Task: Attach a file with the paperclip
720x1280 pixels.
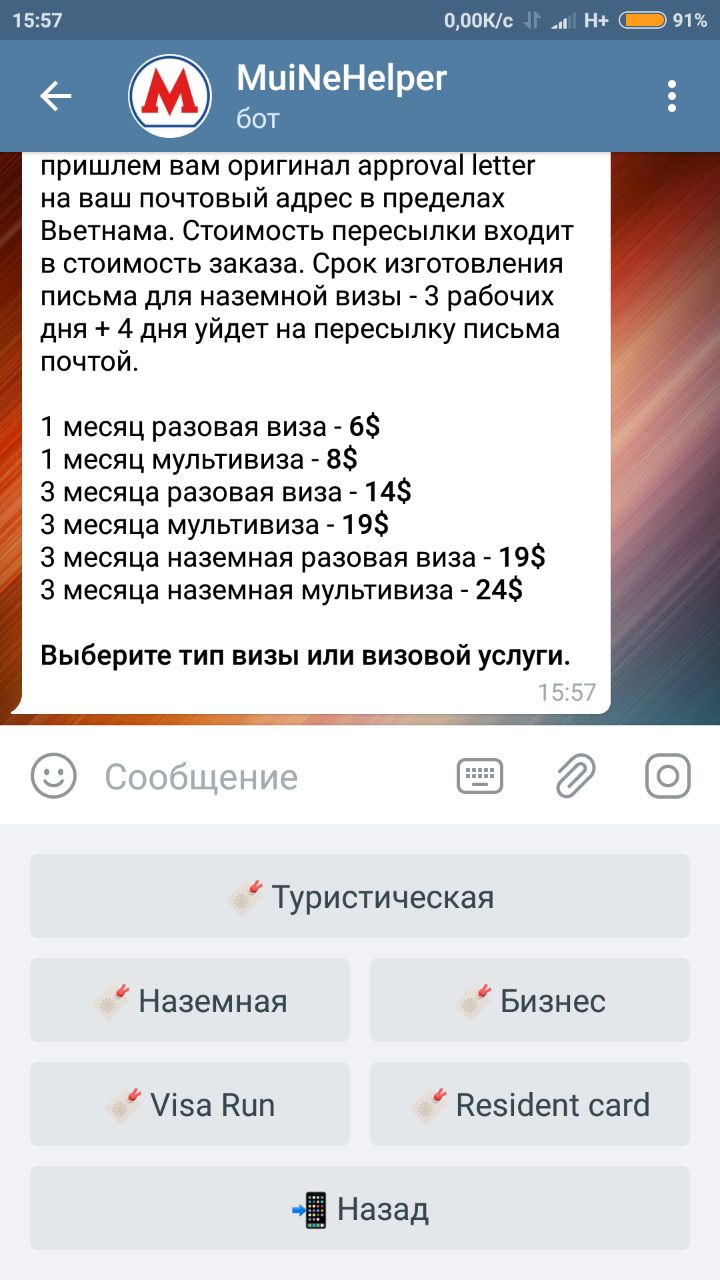Action: pos(575,776)
